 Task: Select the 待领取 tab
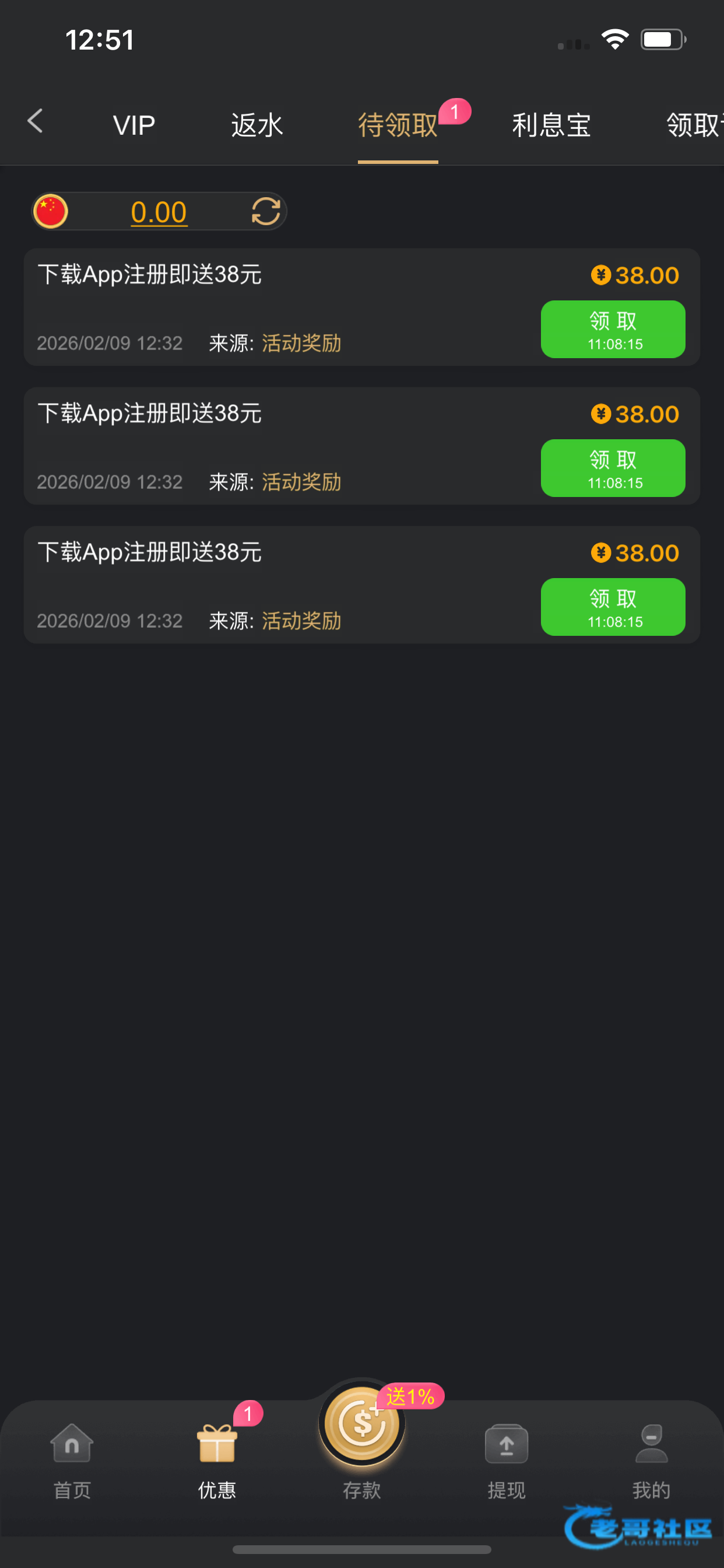(x=398, y=125)
